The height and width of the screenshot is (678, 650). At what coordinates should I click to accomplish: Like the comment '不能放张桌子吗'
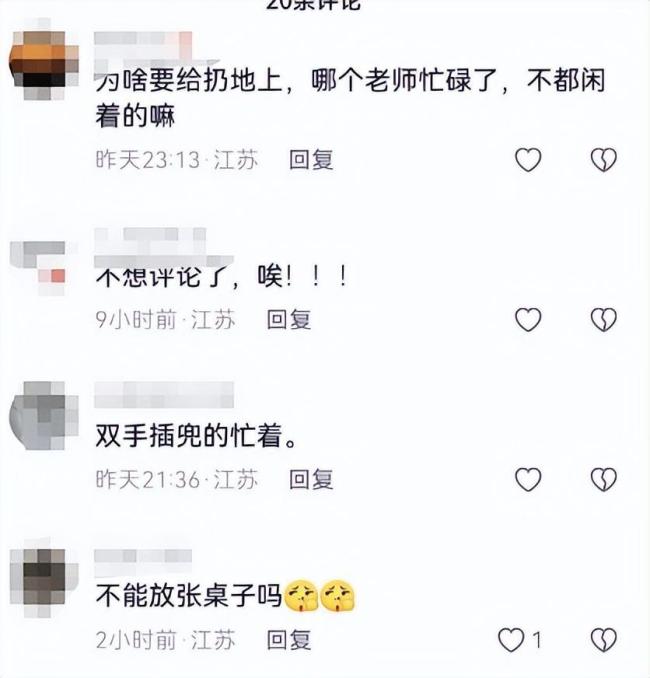tap(512, 639)
